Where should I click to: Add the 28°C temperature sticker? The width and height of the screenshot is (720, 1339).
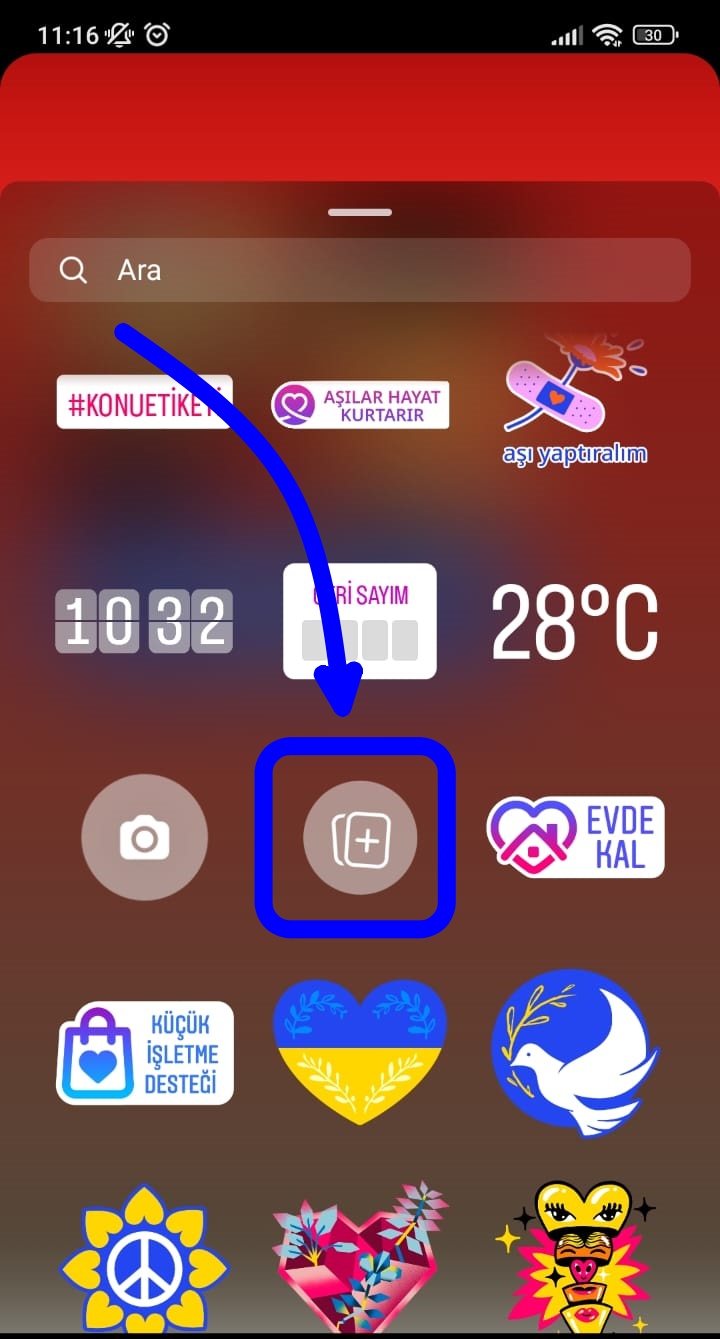[x=575, y=621]
